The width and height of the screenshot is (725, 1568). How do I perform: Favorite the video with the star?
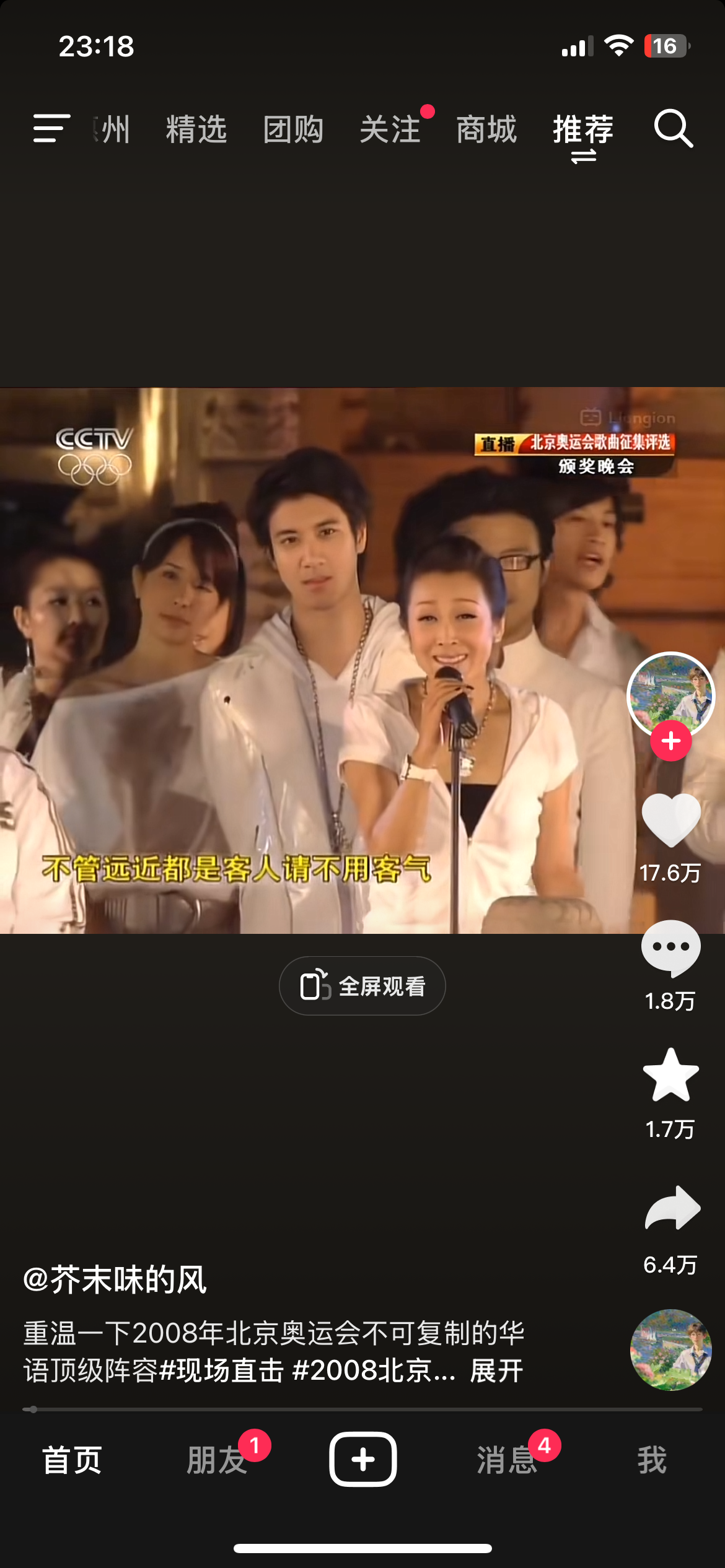671,1075
